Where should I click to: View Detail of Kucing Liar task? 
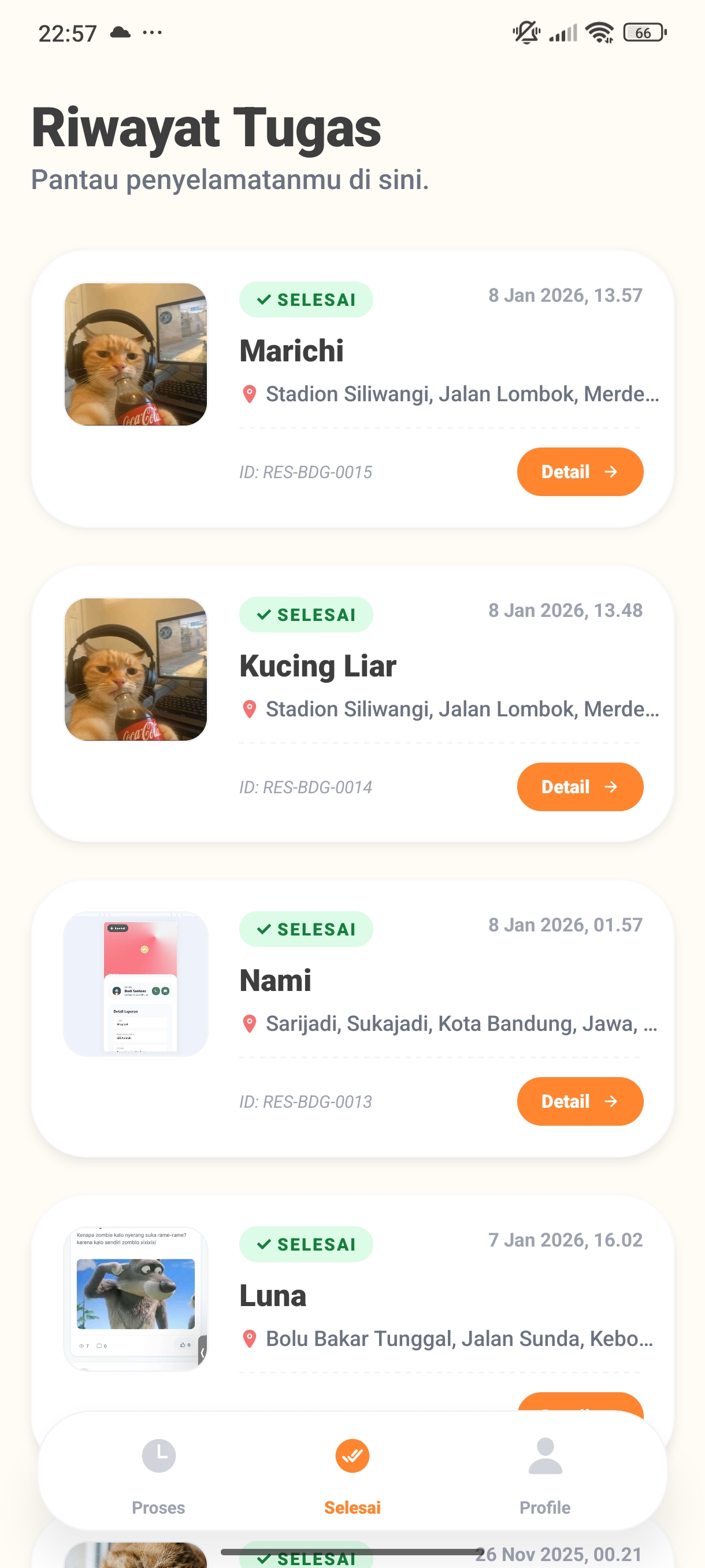580,786
